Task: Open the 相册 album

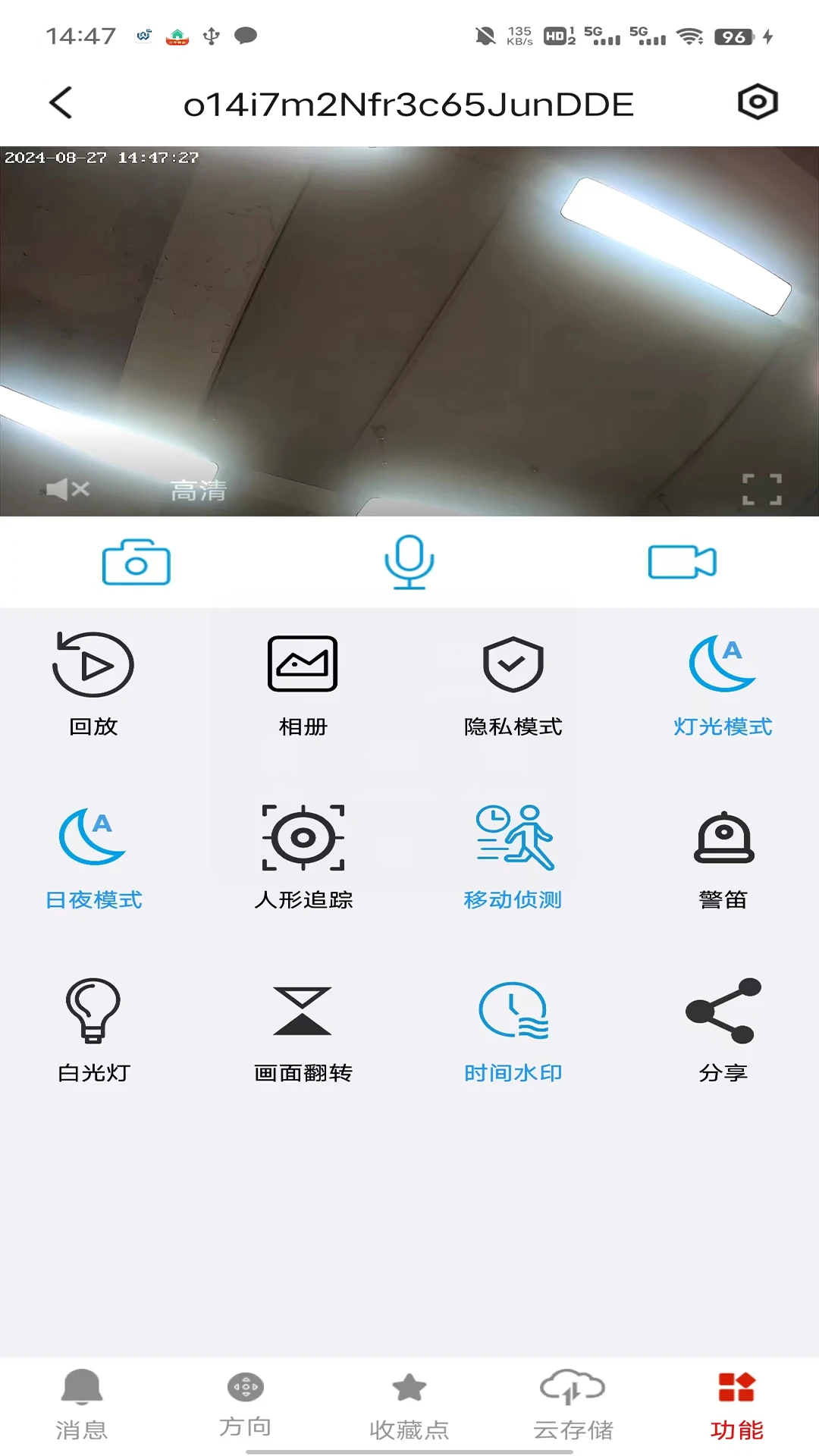Action: coord(303,682)
